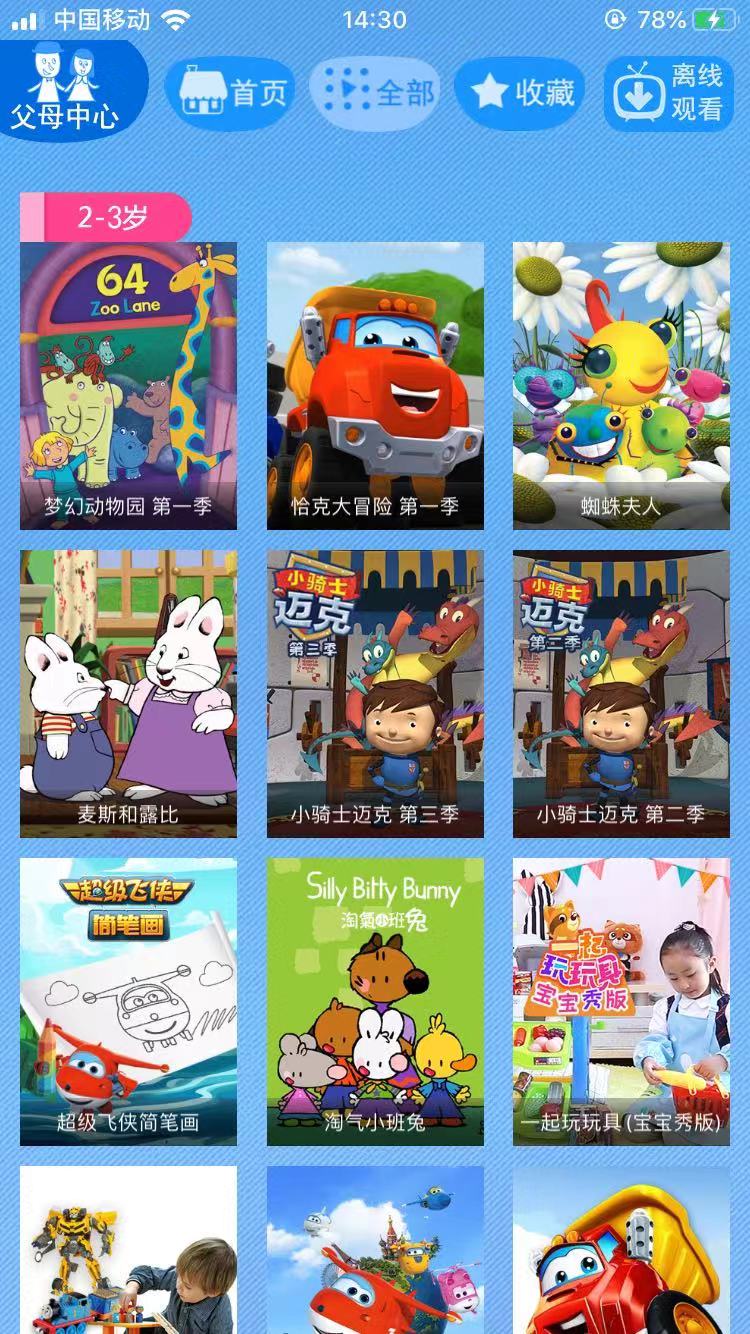
Task: Open the 父母中心 parent center
Action: pyautogui.click(x=68, y=90)
